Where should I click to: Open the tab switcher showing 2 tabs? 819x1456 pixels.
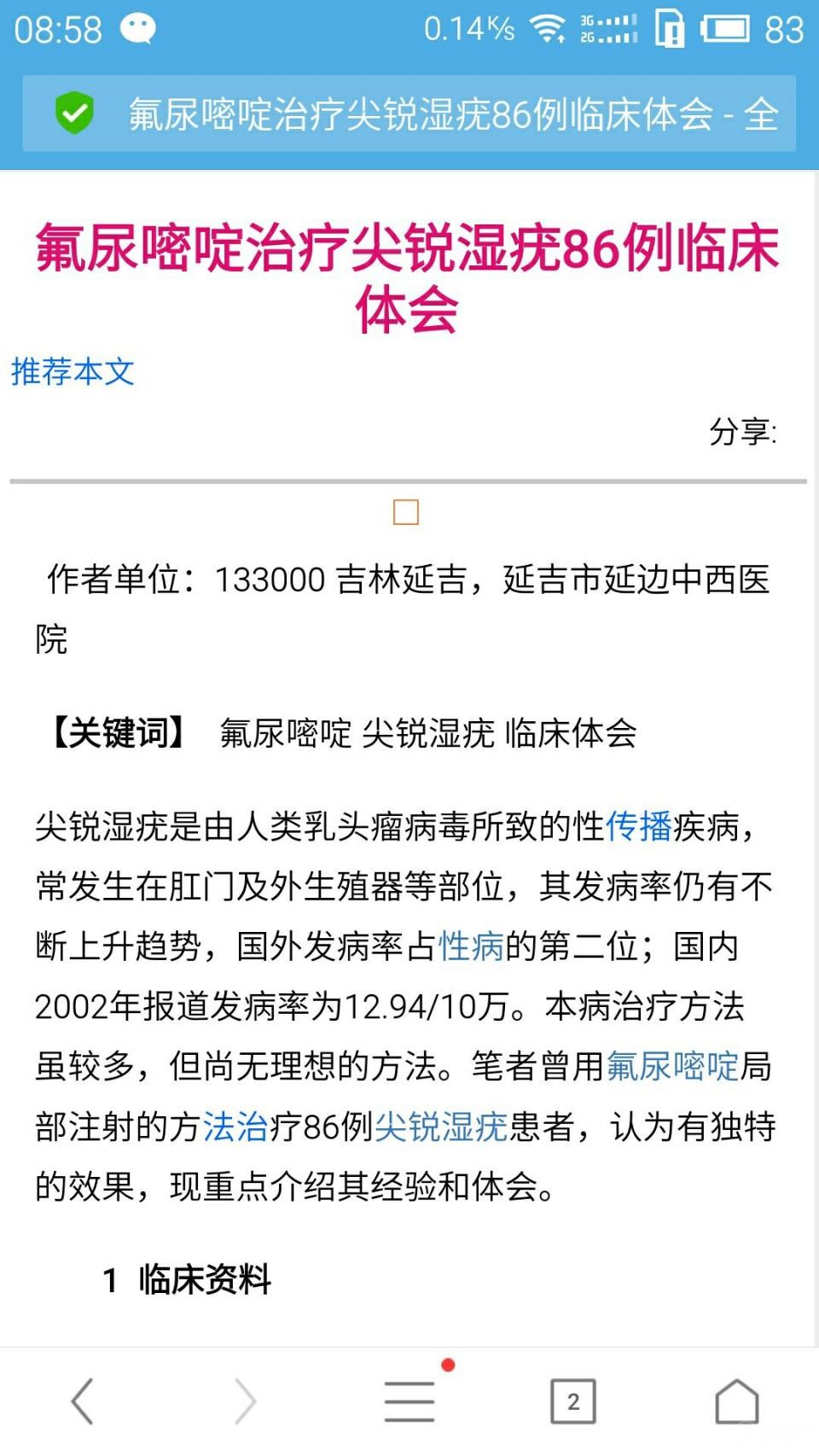click(573, 1401)
